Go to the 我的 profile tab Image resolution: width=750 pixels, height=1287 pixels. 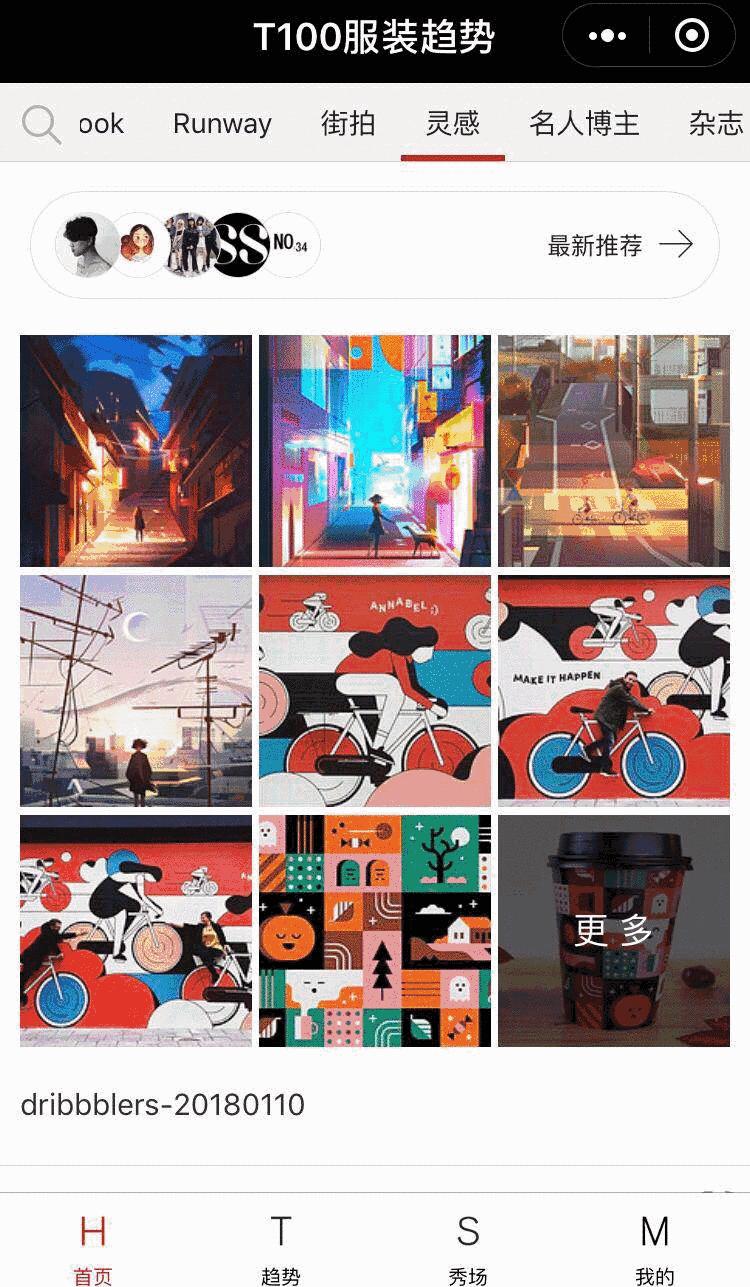pyautogui.click(x=655, y=1247)
